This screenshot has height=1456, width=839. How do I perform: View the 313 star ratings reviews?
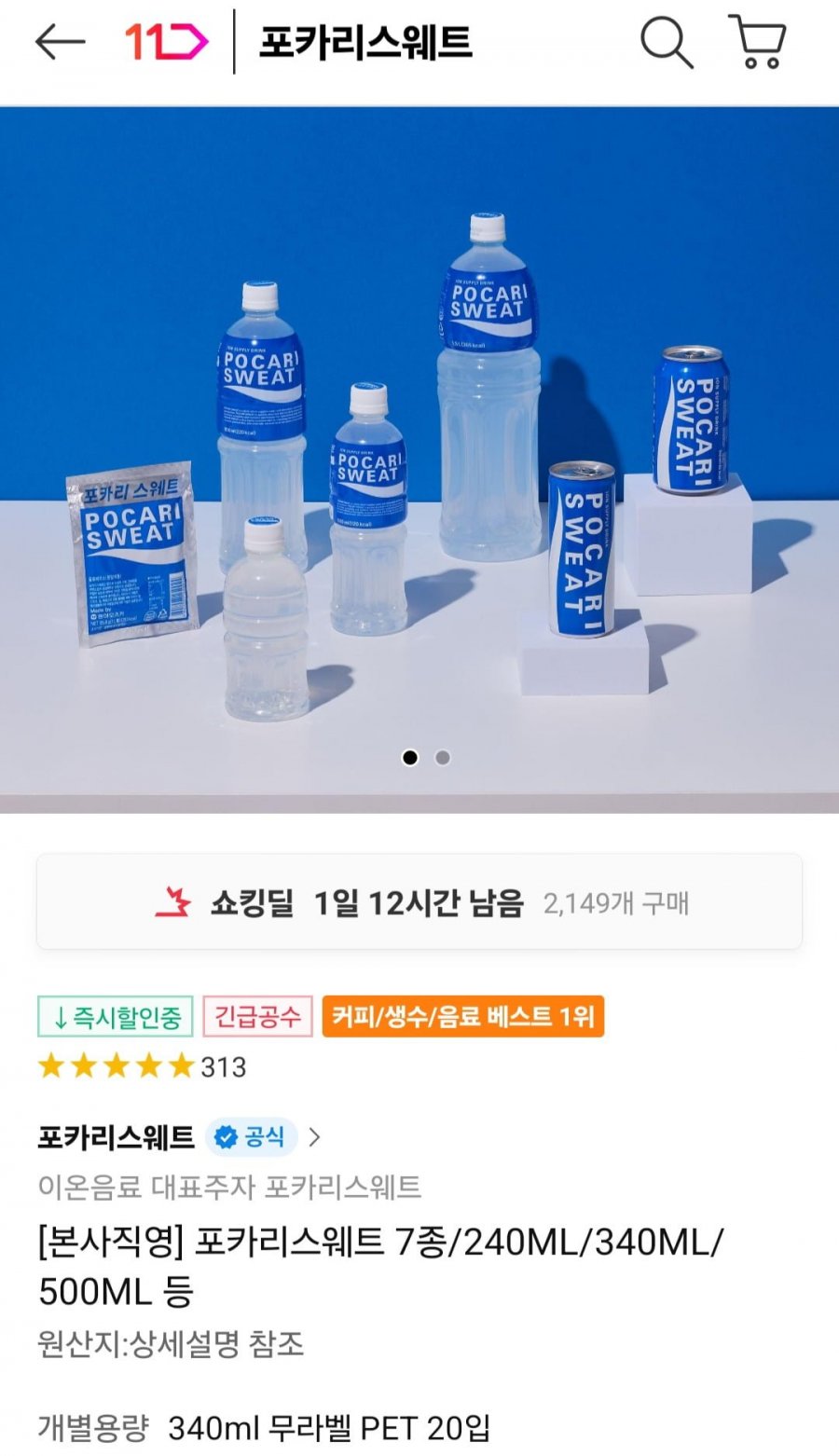pos(142,1066)
